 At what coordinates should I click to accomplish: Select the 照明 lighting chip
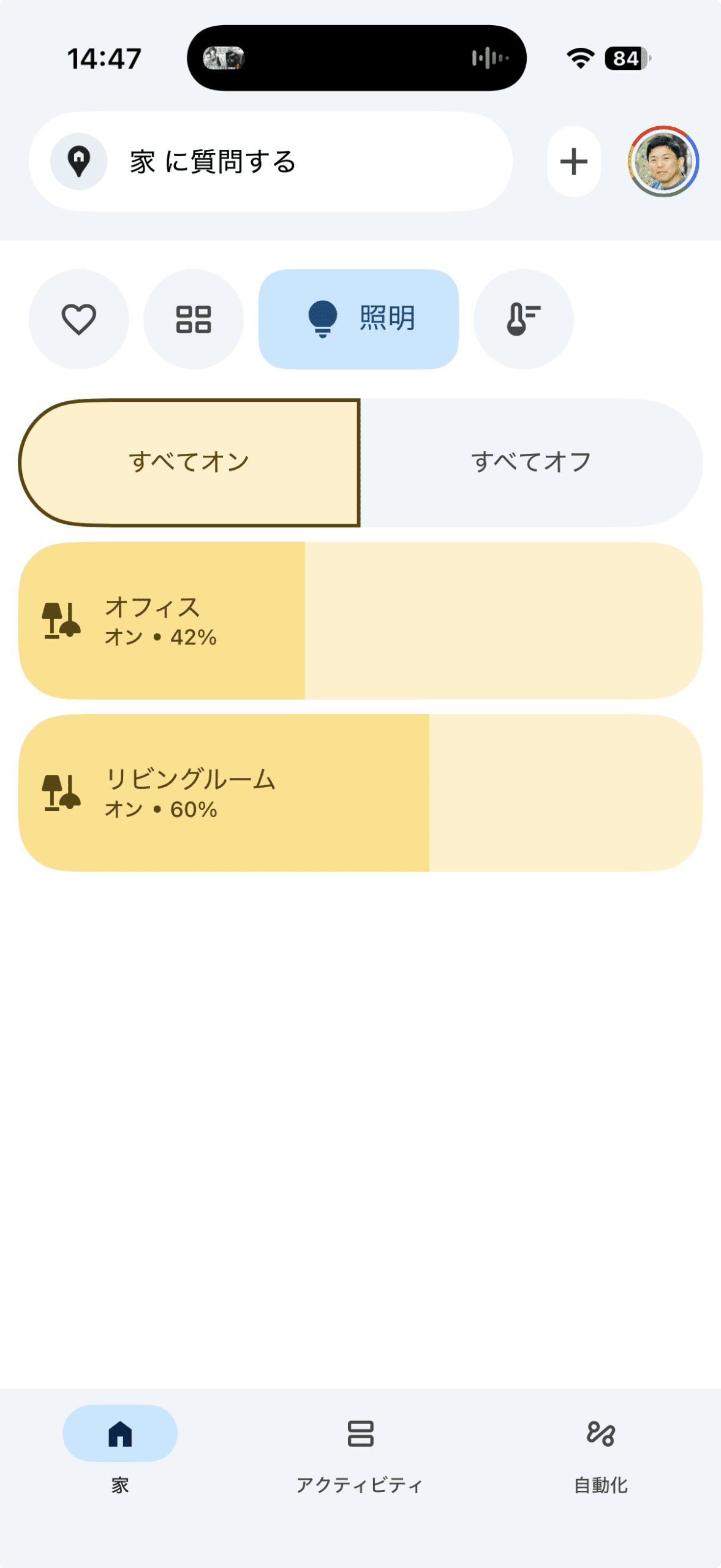point(358,319)
